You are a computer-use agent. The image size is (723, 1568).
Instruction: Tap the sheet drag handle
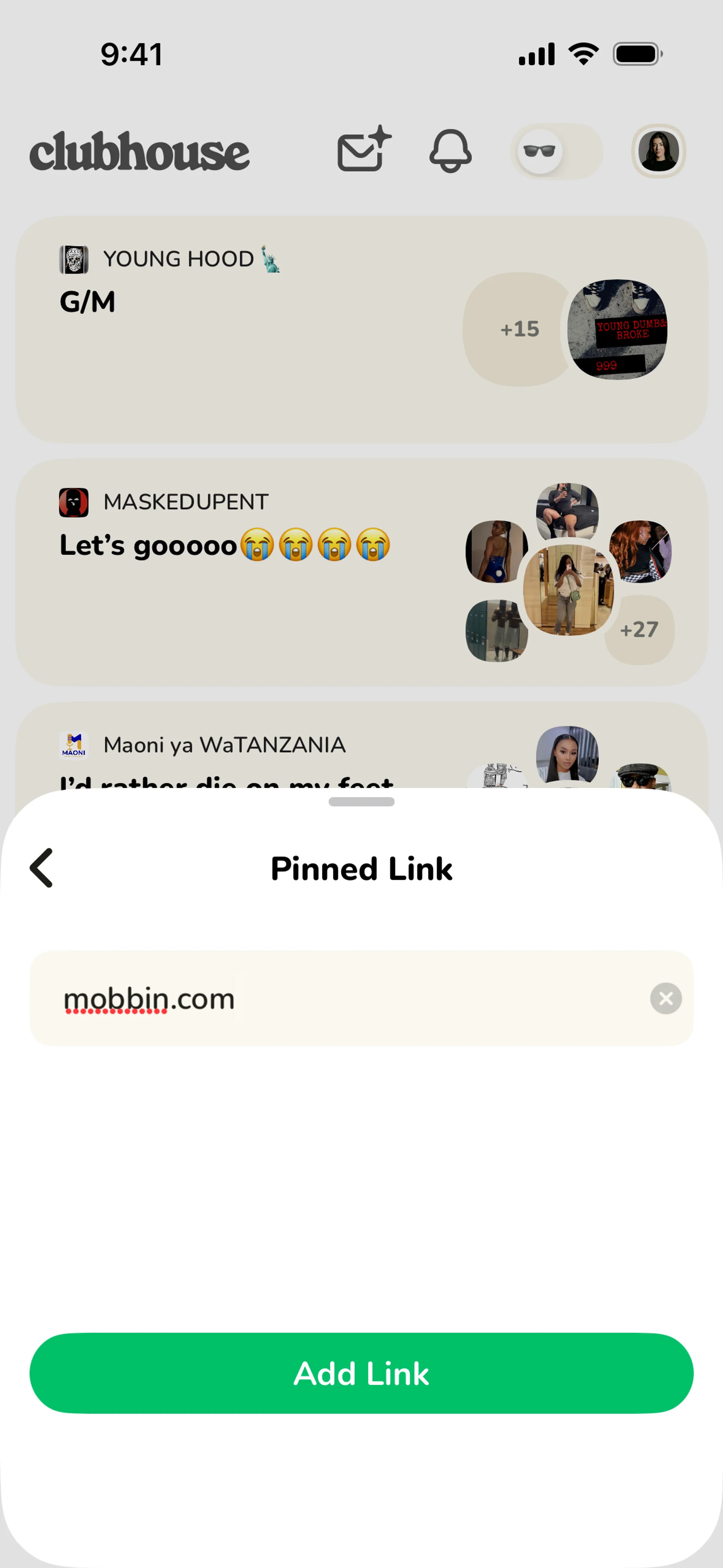point(361,802)
